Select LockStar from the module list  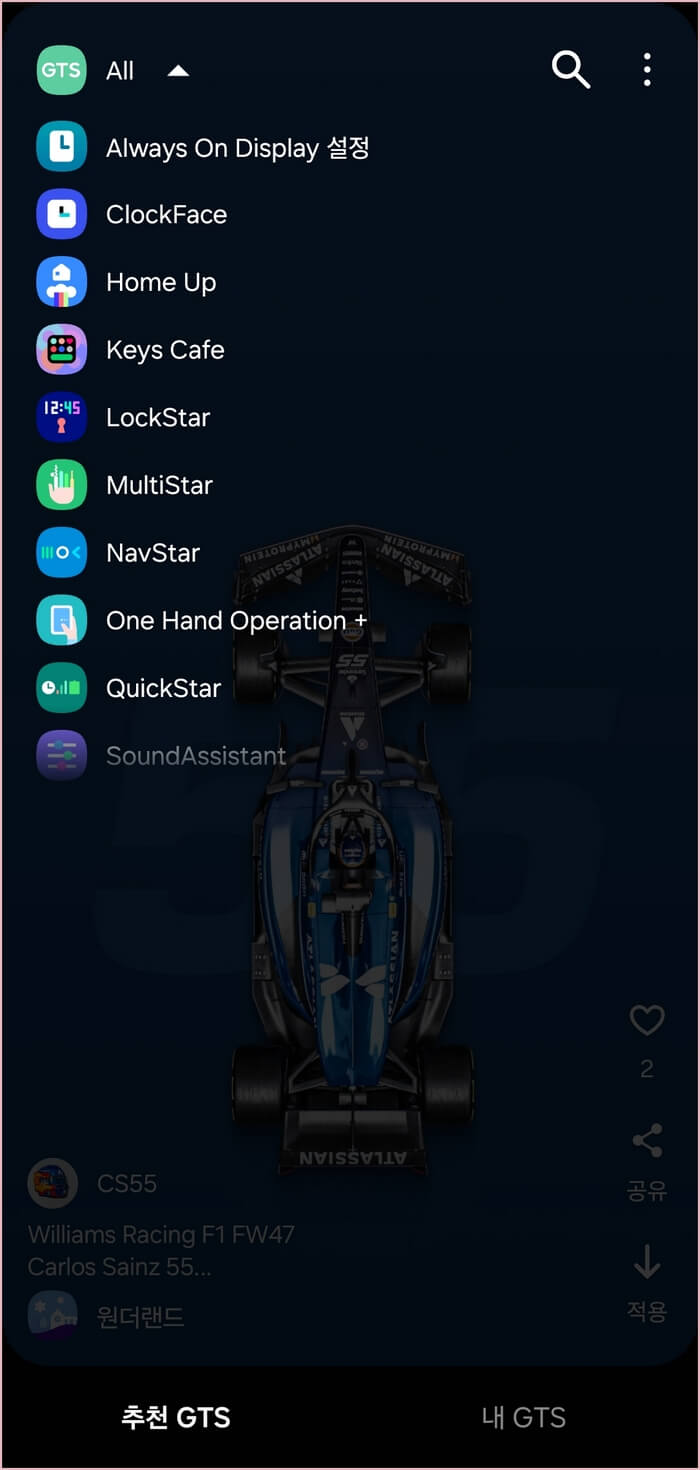[x=158, y=418]
